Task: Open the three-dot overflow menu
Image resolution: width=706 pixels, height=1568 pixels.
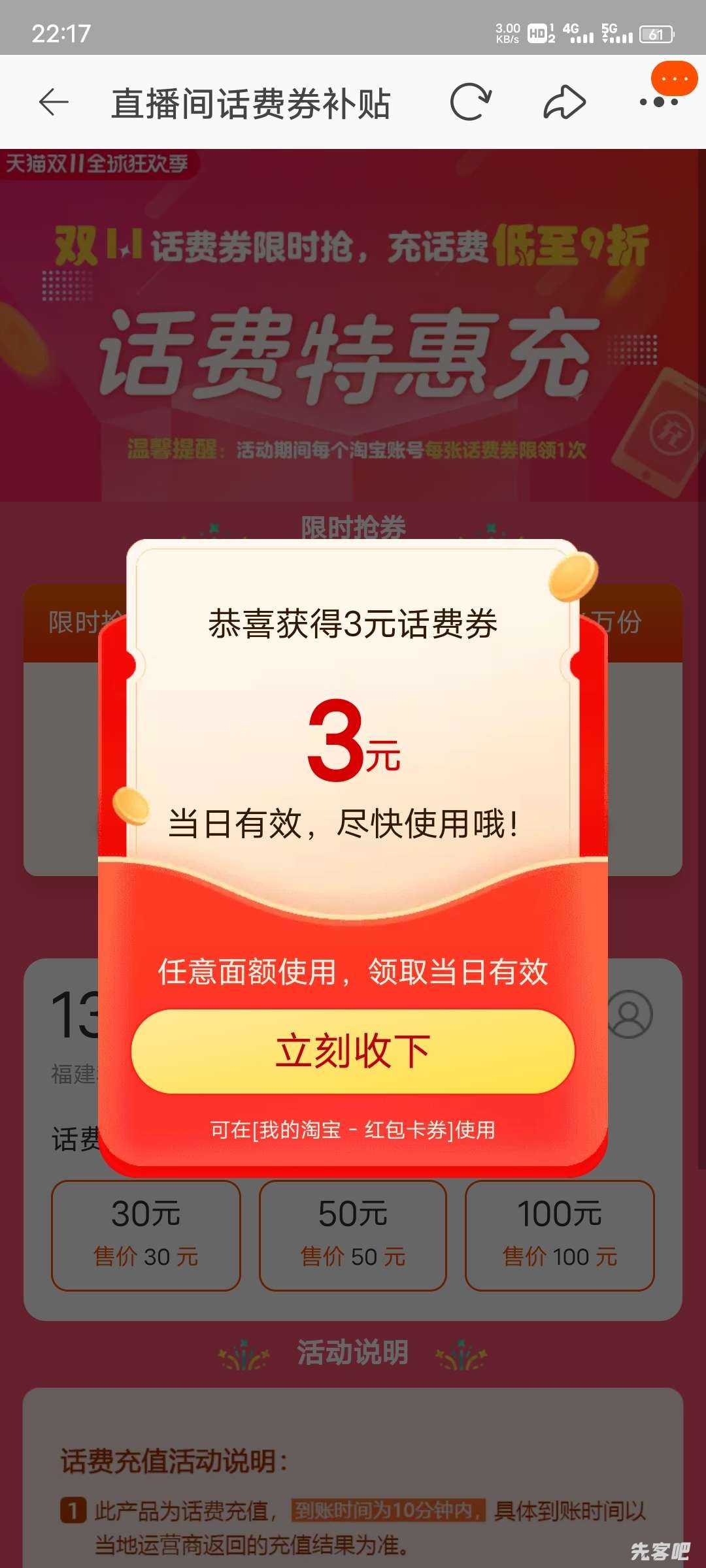Action: tap(658, 102)
